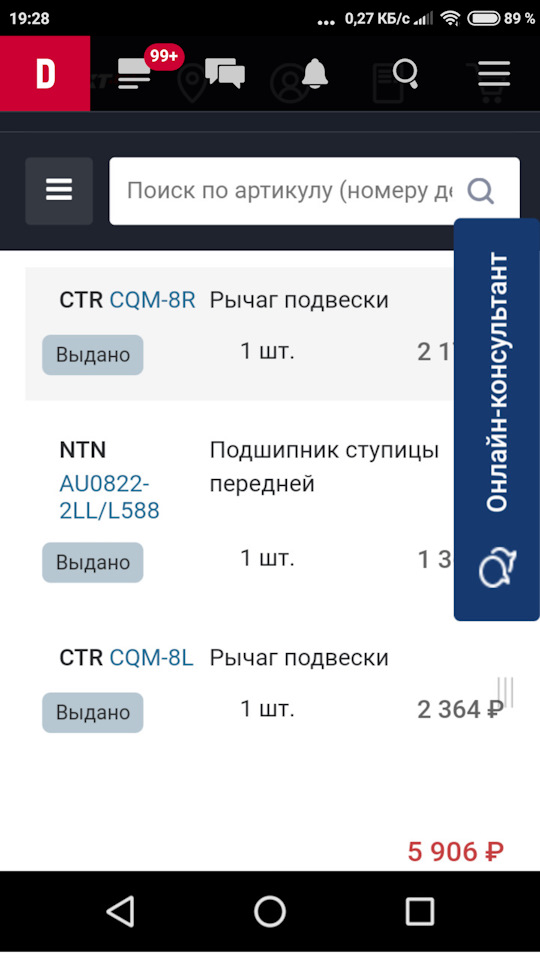Go to the home screen

[270, 912]
